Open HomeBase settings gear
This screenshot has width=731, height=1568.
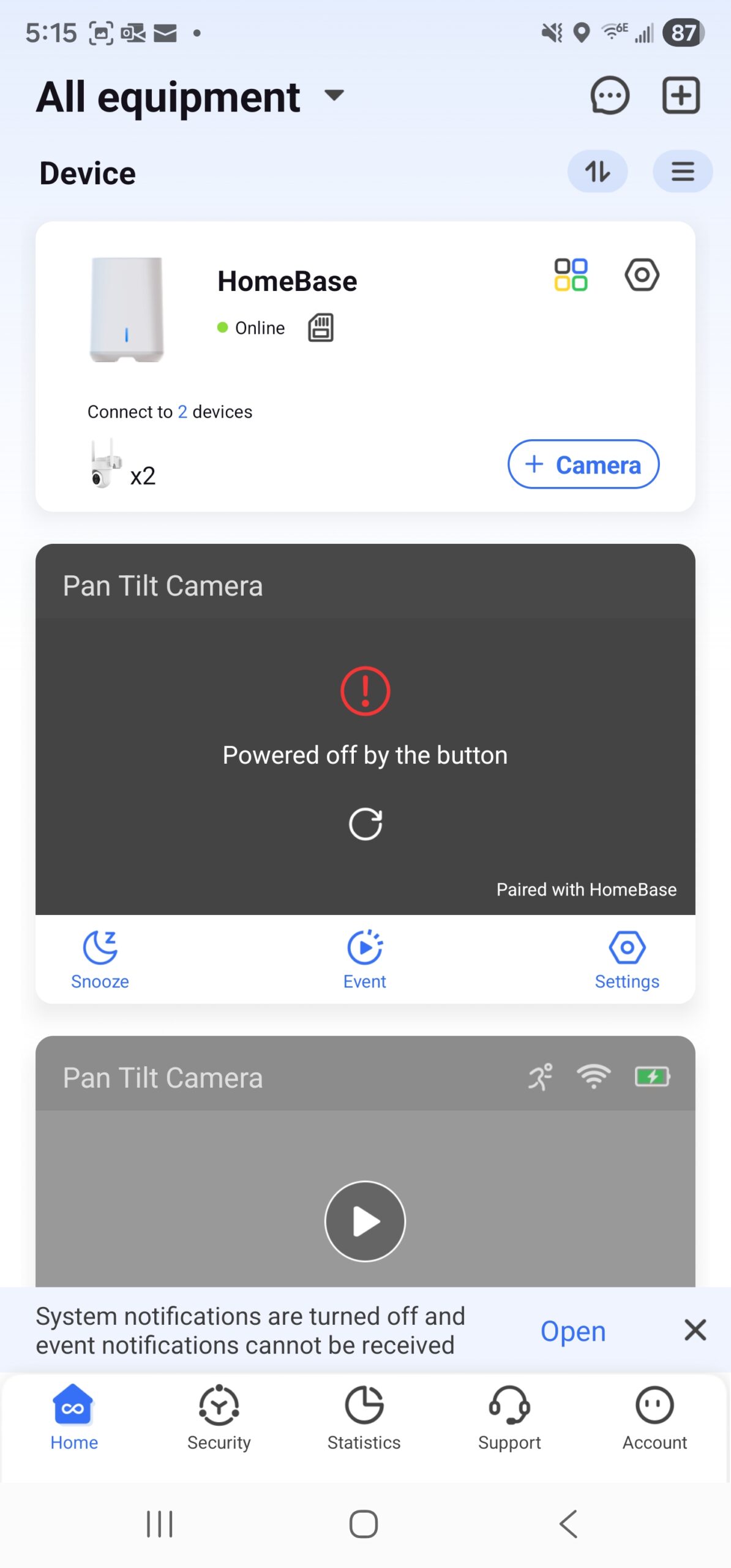coord(642,274)
